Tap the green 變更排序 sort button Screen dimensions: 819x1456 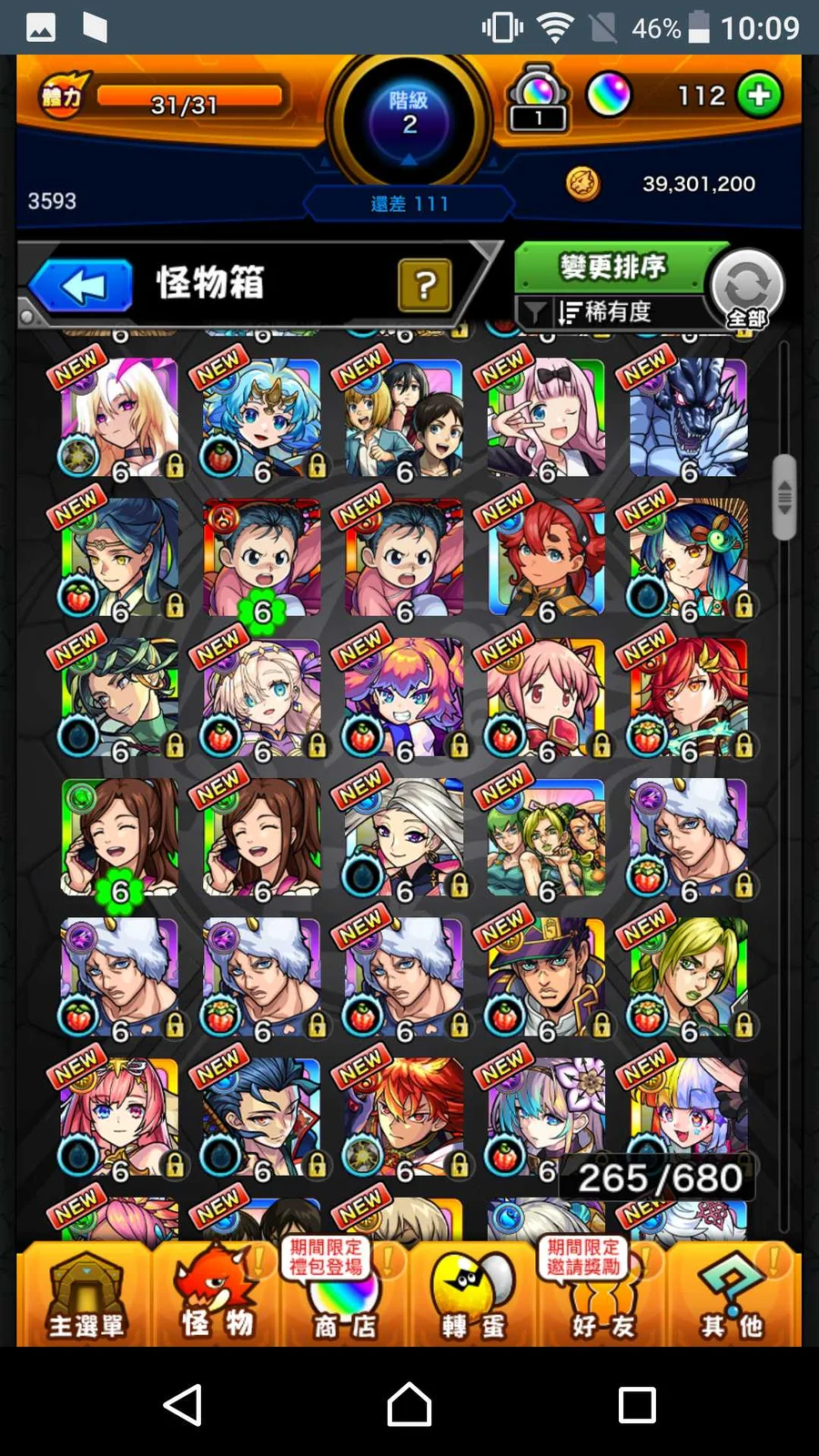click(612, 268)
